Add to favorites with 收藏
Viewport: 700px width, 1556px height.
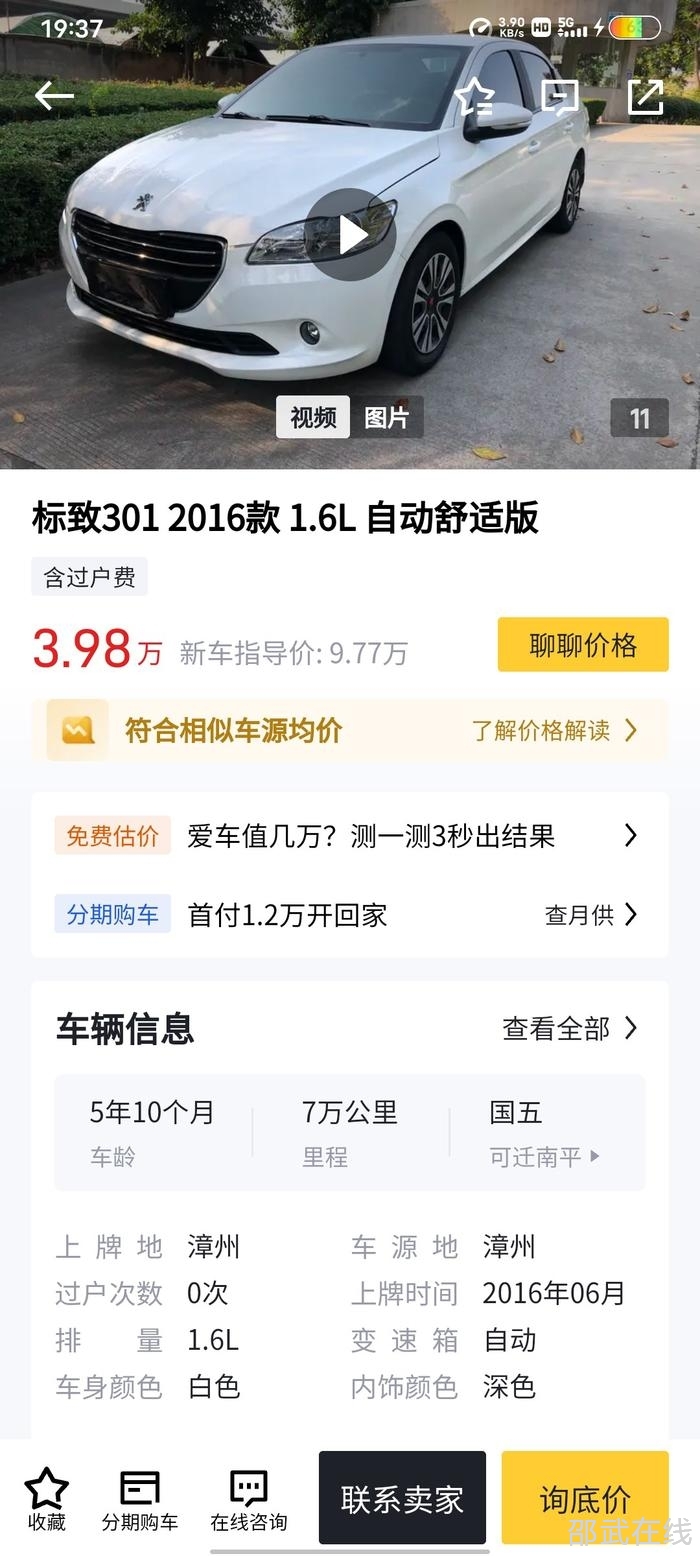(47, 1498)
